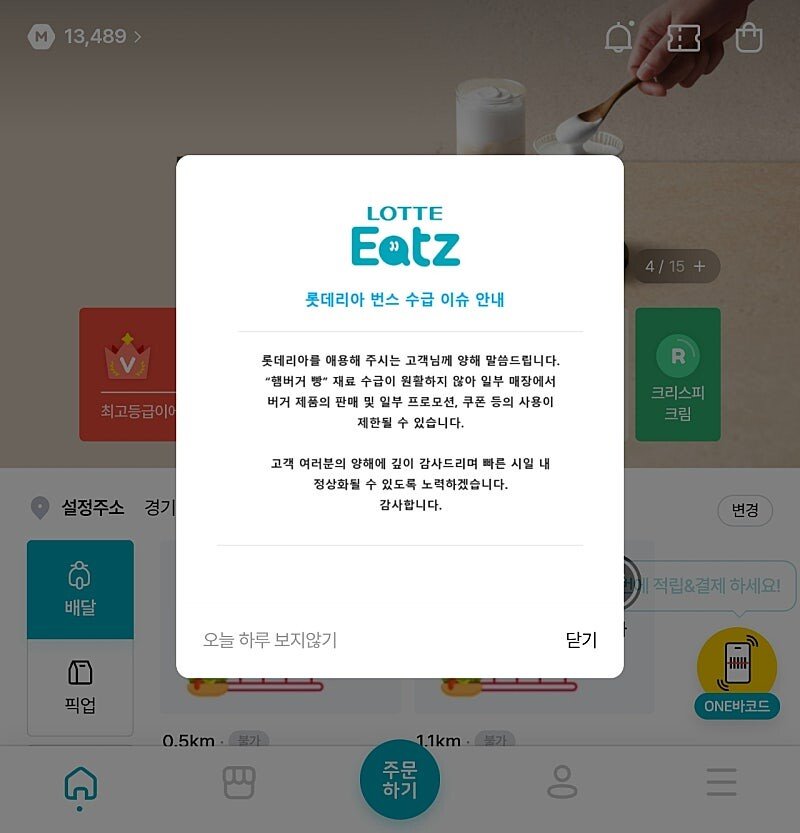Open the hamburger menu tab
Image resolution: width=800 pixels, height=833 pixels.
point(721,782)
